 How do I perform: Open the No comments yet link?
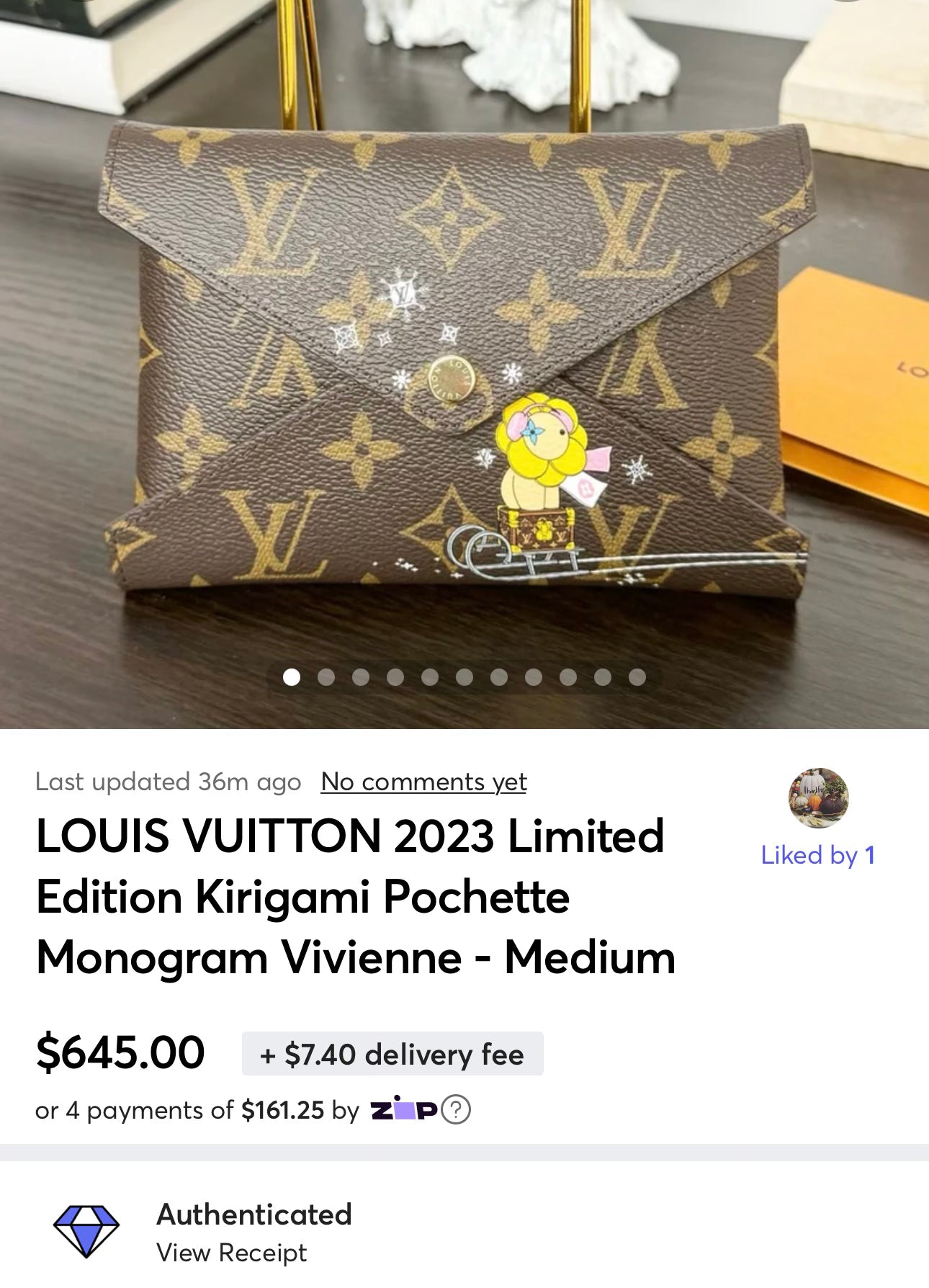[423, 782]
